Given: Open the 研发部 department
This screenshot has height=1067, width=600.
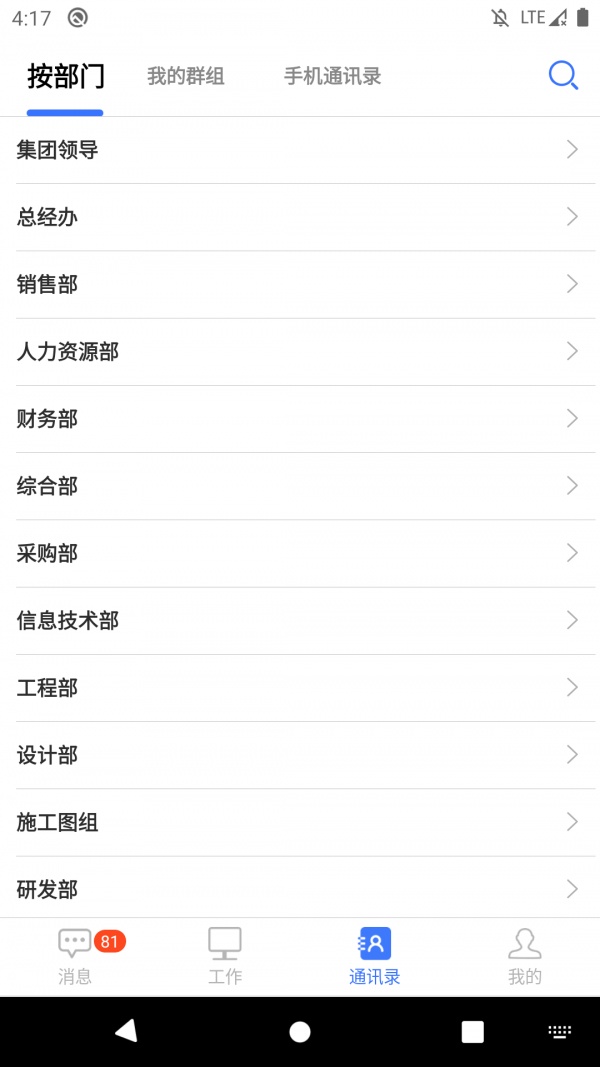Looking at the screenshot, I should (x=300, y=889).
